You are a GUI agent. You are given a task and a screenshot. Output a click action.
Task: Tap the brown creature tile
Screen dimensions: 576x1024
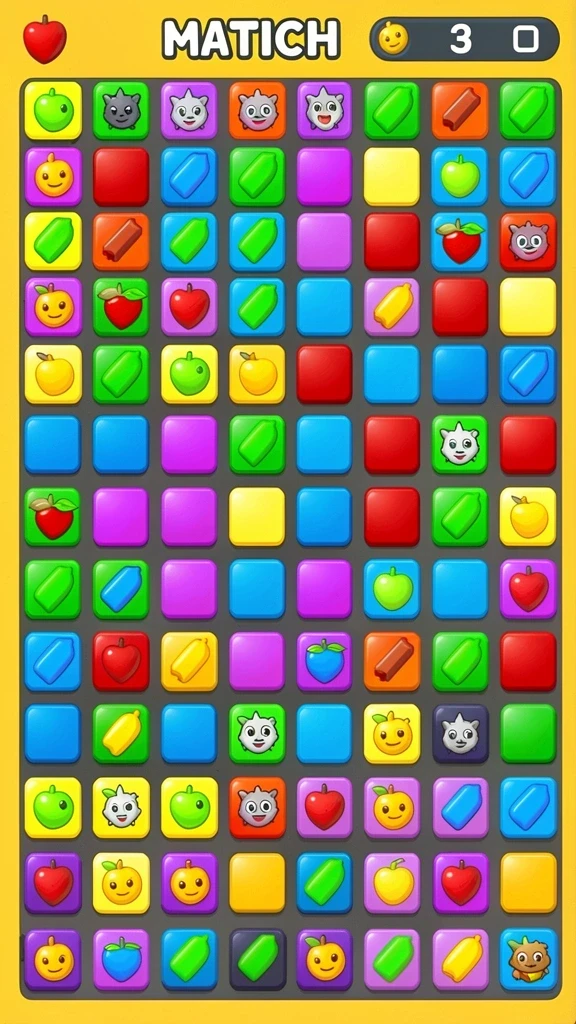(528, 959)
